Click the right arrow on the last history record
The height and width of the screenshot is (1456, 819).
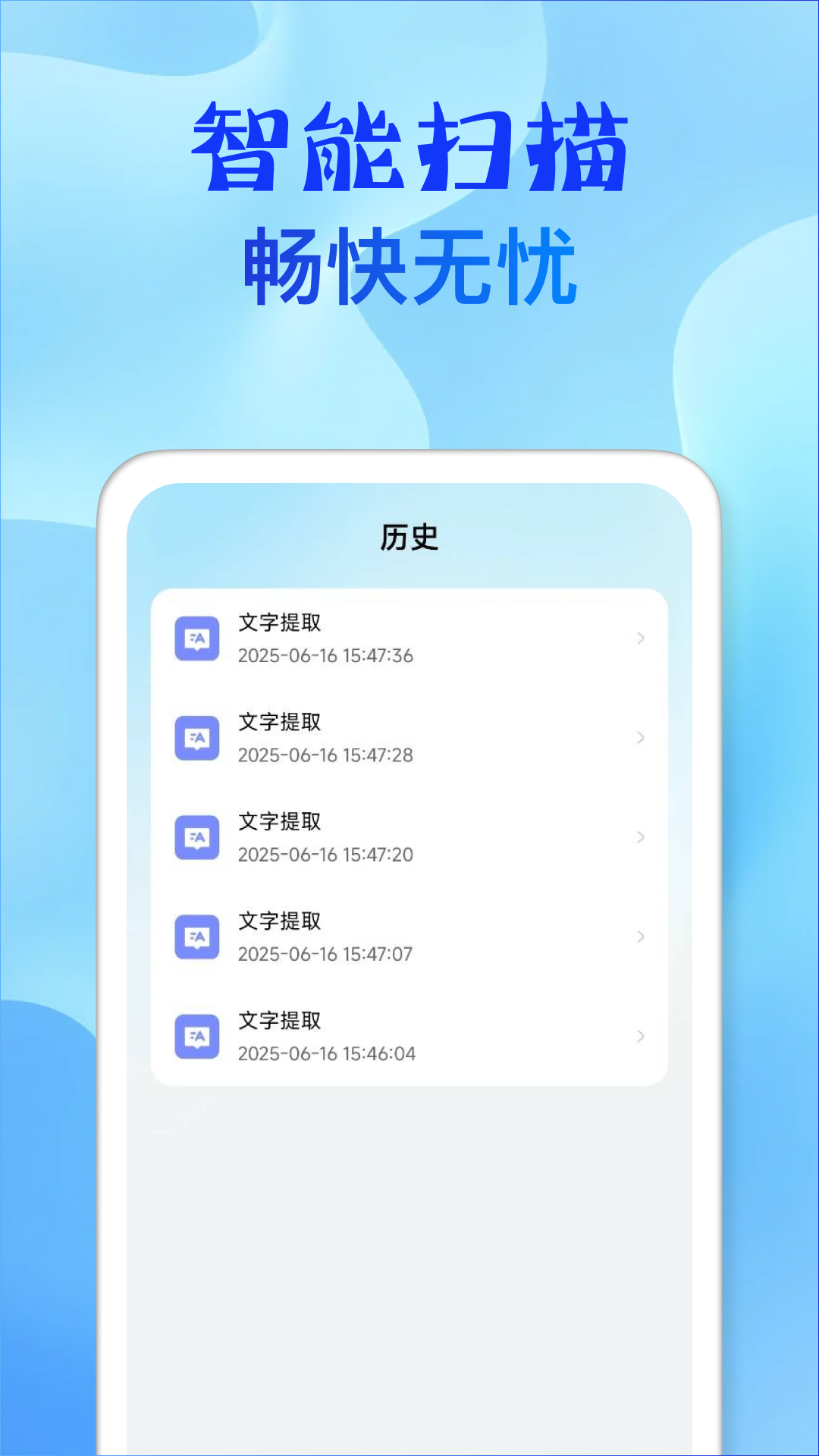coord(639,1036)
